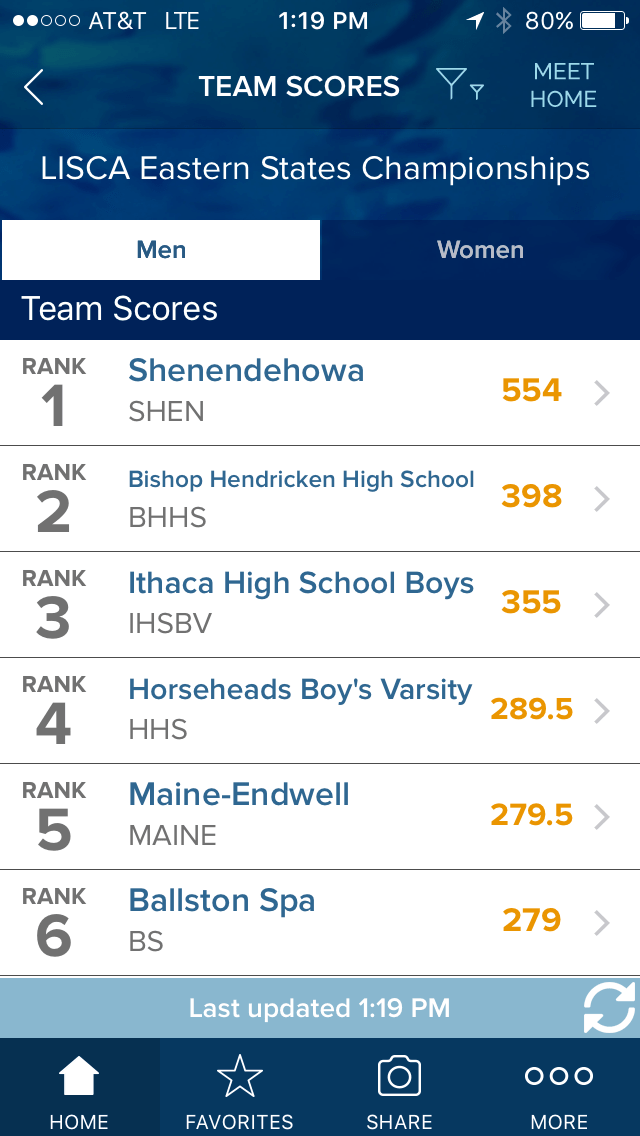View Bishop Hendricken High School scores

pyautogui.click(x=320, y=498)
